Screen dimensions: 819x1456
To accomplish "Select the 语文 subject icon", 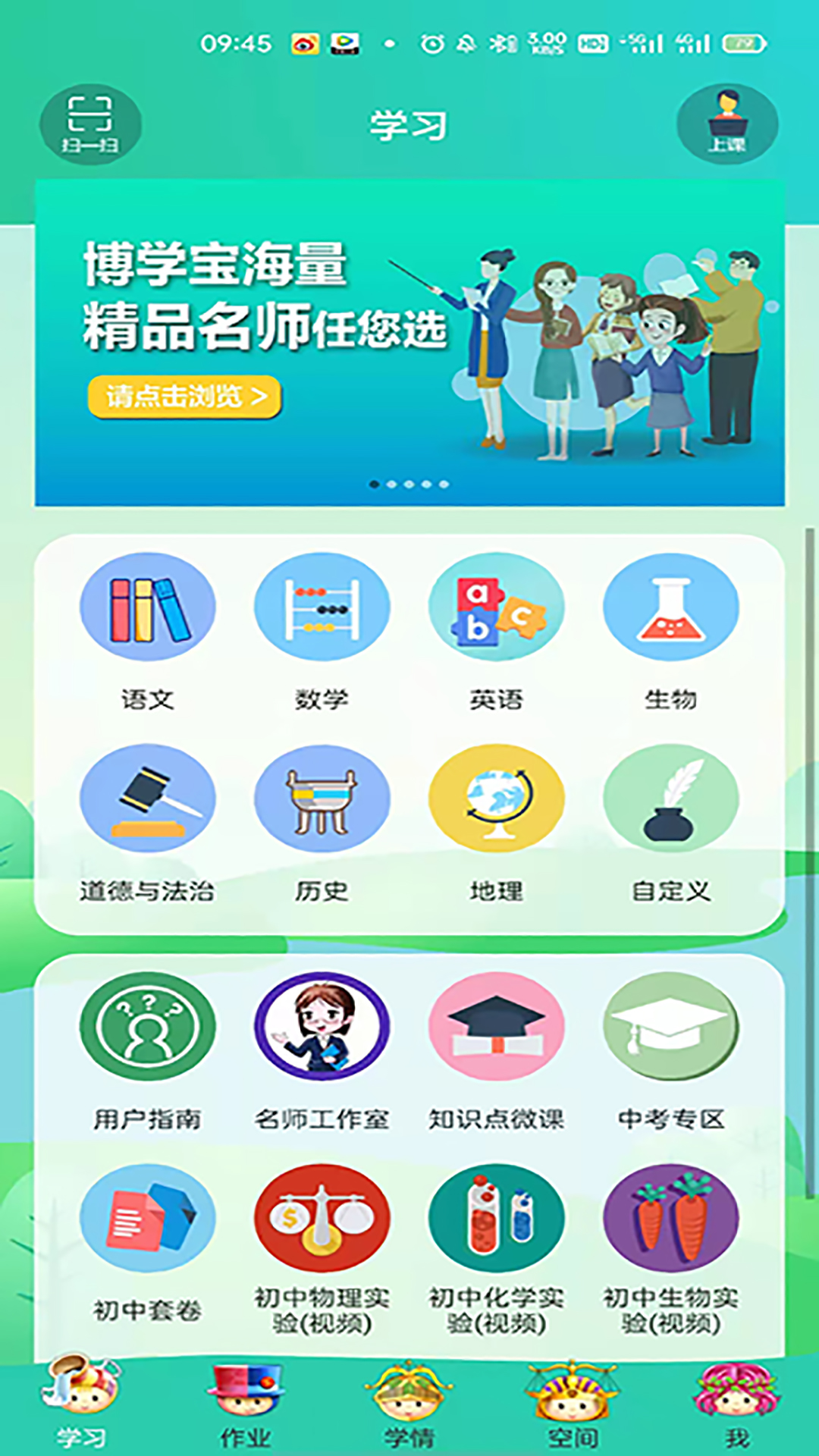I will 147,607.
